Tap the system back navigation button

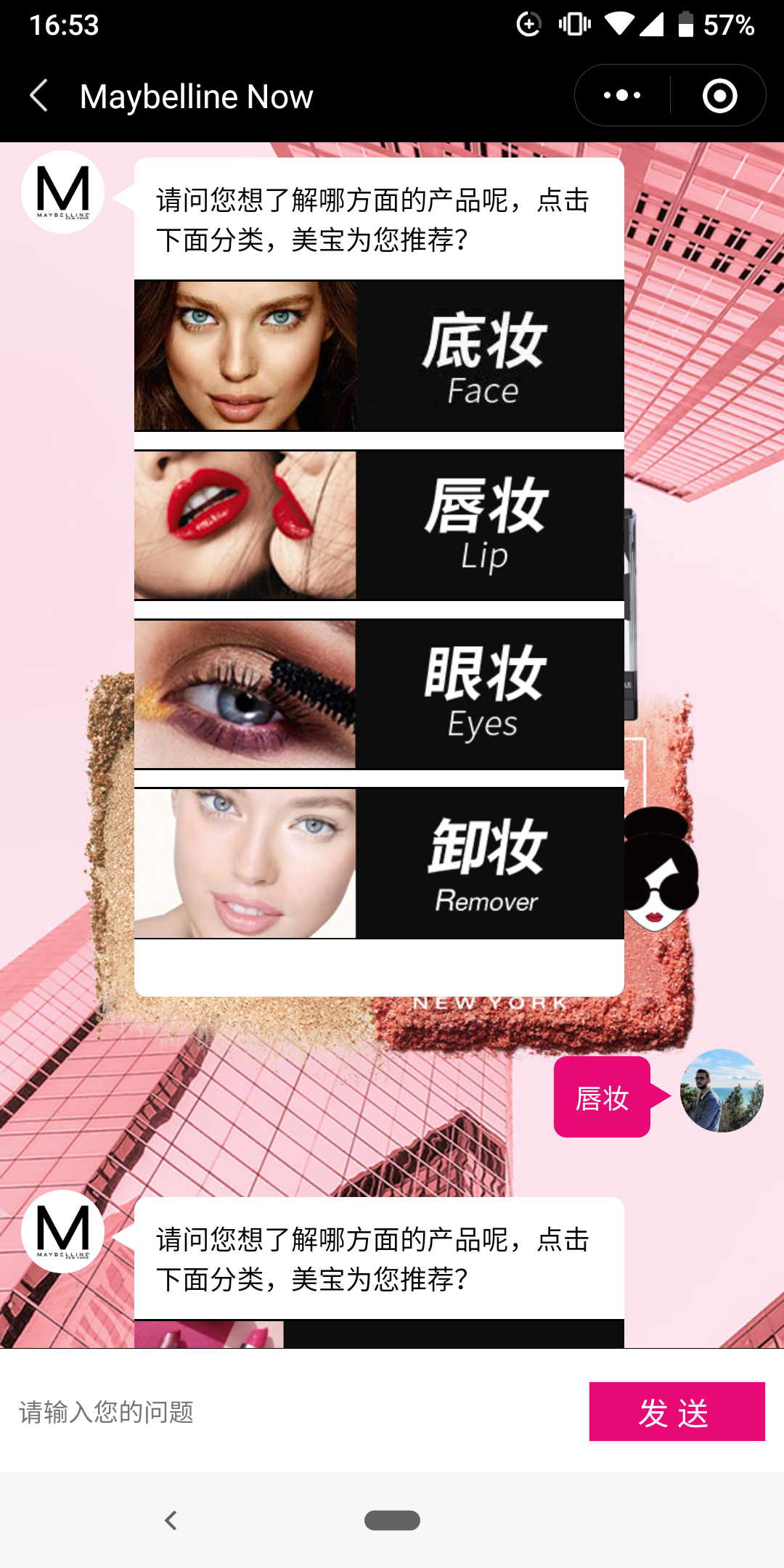coord(171,1520)
